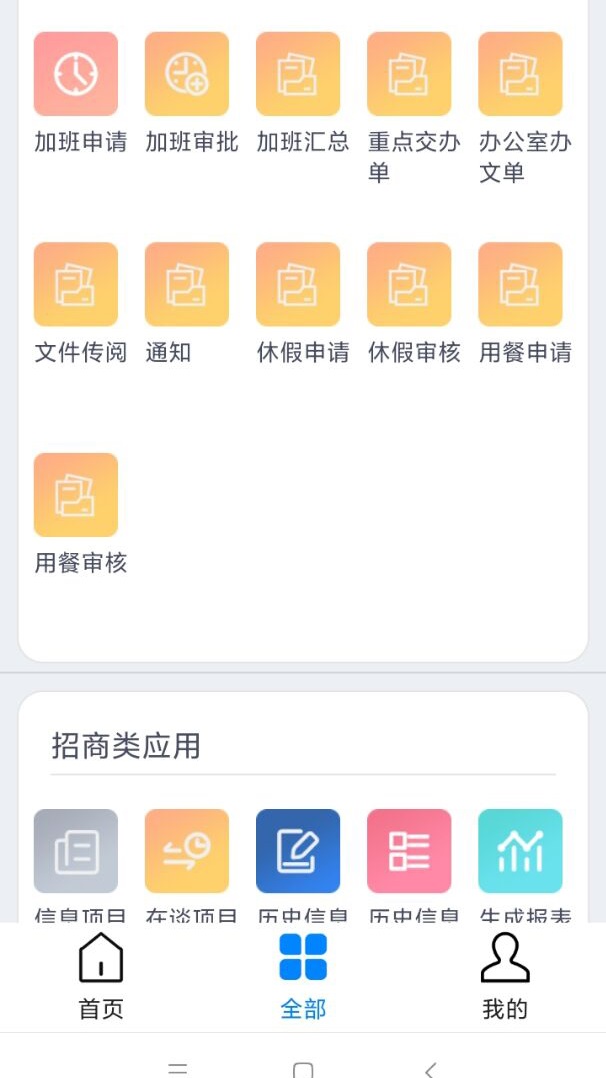
Task: Tap the gray 信息项目 icon
Action: point(76,851)
